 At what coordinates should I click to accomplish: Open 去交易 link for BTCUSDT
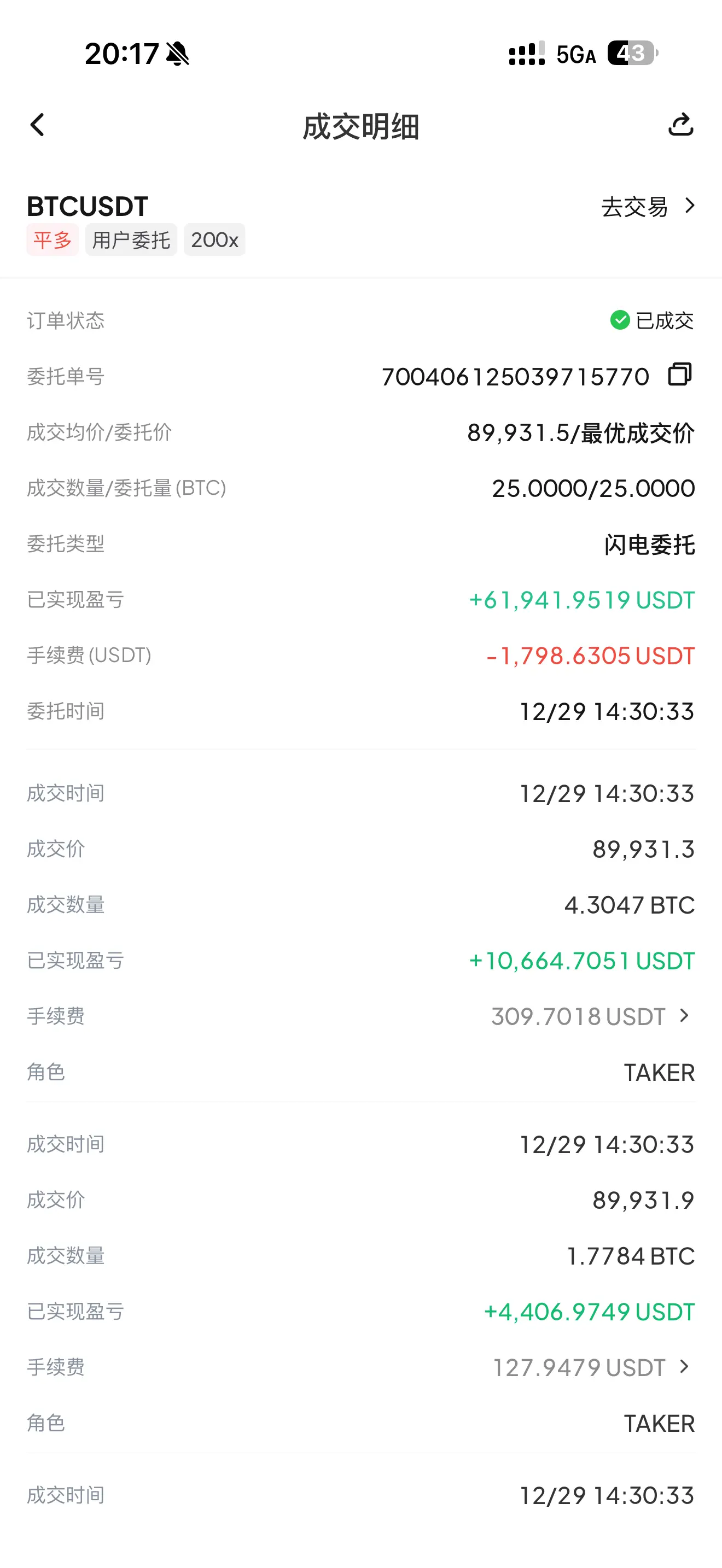pyautogui.click(x=648, y=206)
